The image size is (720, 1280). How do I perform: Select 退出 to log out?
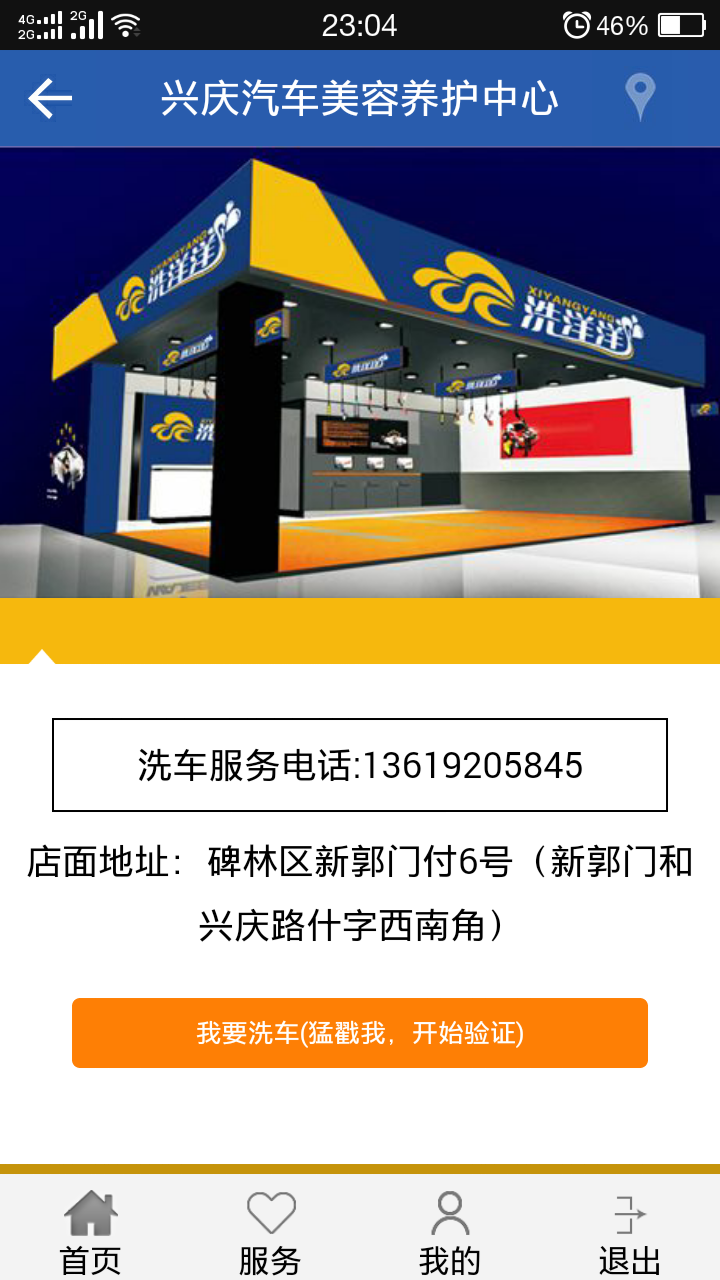pos(630,1232)
